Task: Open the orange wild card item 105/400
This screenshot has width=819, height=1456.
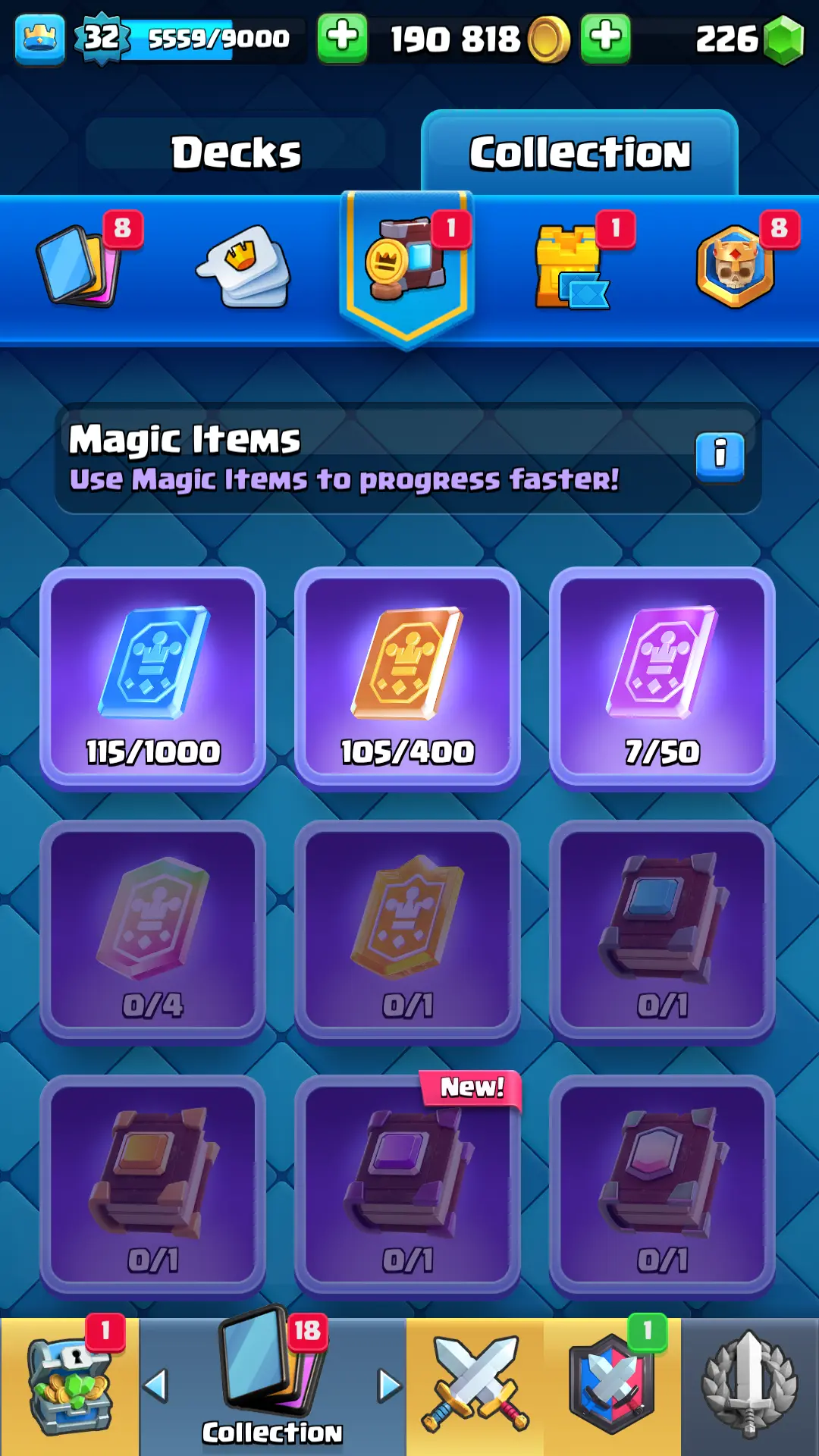Action: pyautogui.click(x=407, y=677)
